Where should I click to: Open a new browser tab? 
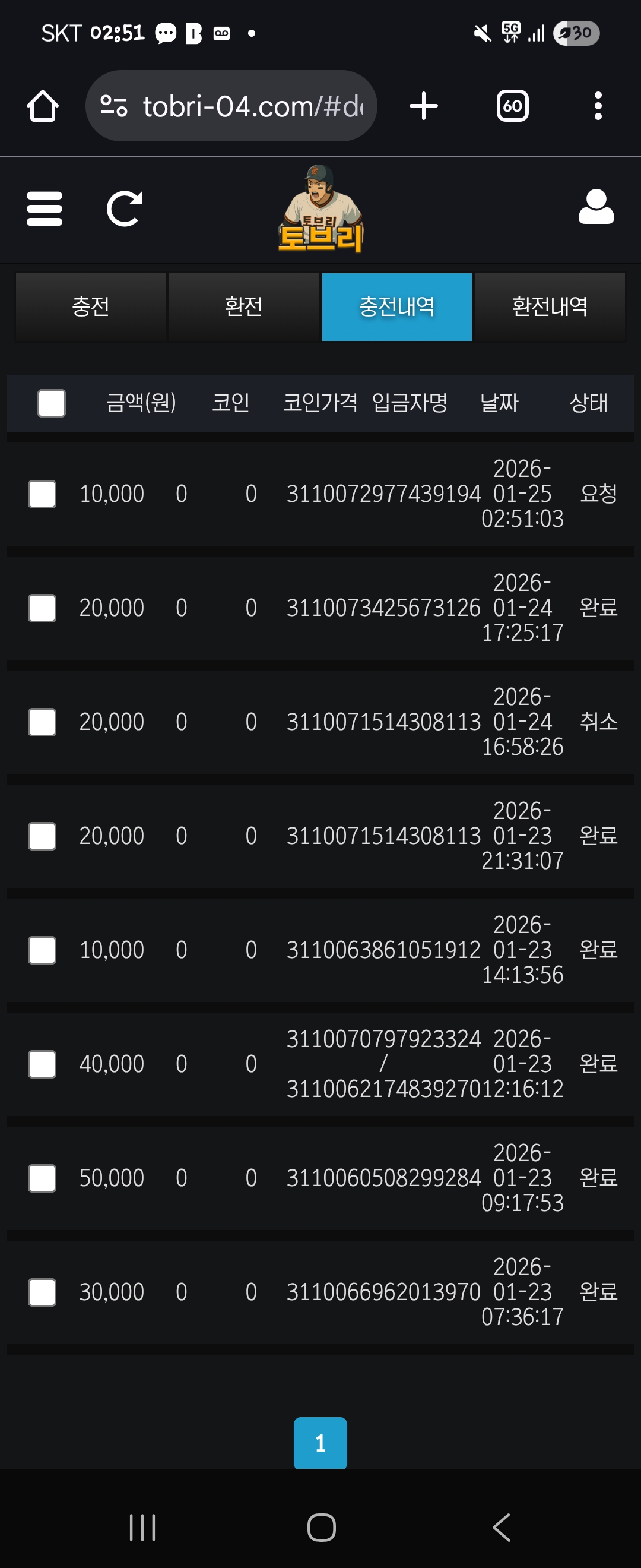point(424,106)
